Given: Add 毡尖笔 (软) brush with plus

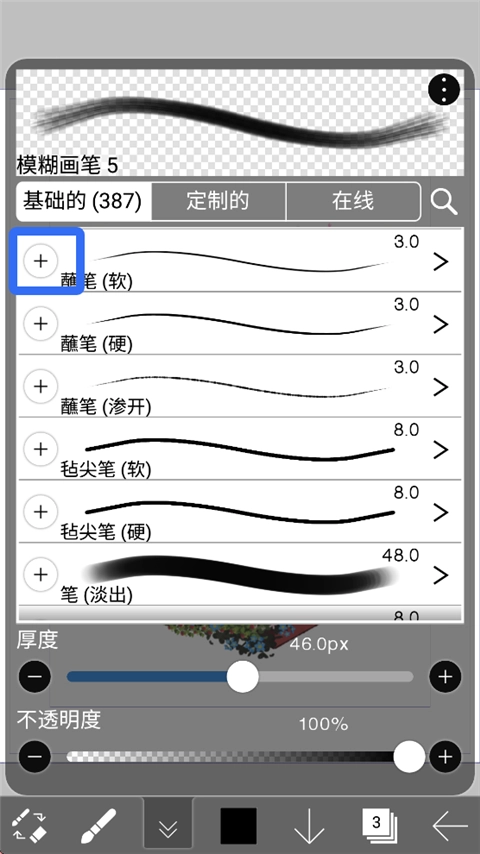Looking at the screenshot, I should point(40,449).
